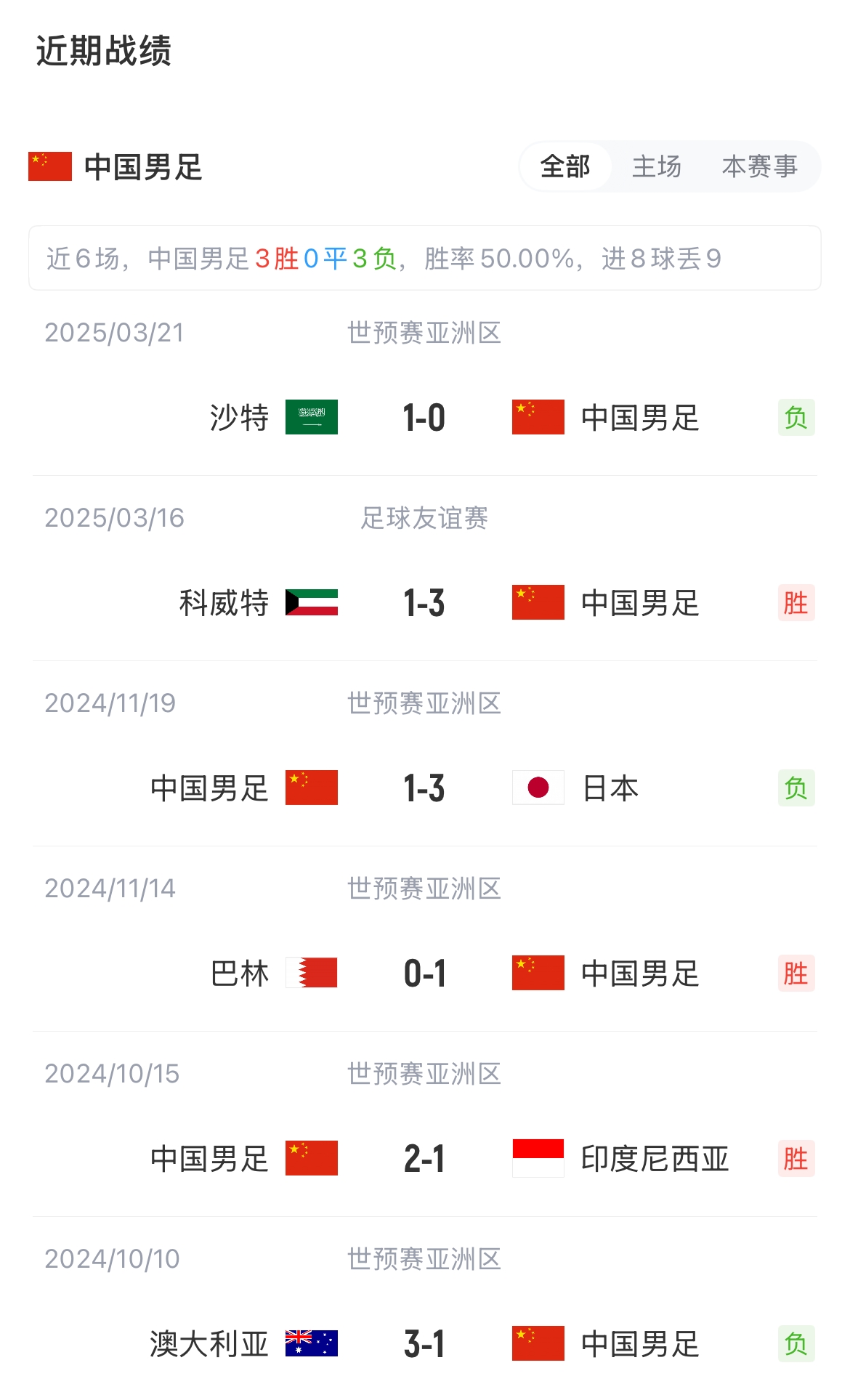Viewport: 850px width, 1400px height.
Task: Open the 澳大利亚 3-1 中国男足 match
Action: pyautogui.click(x=424, y=1344)
